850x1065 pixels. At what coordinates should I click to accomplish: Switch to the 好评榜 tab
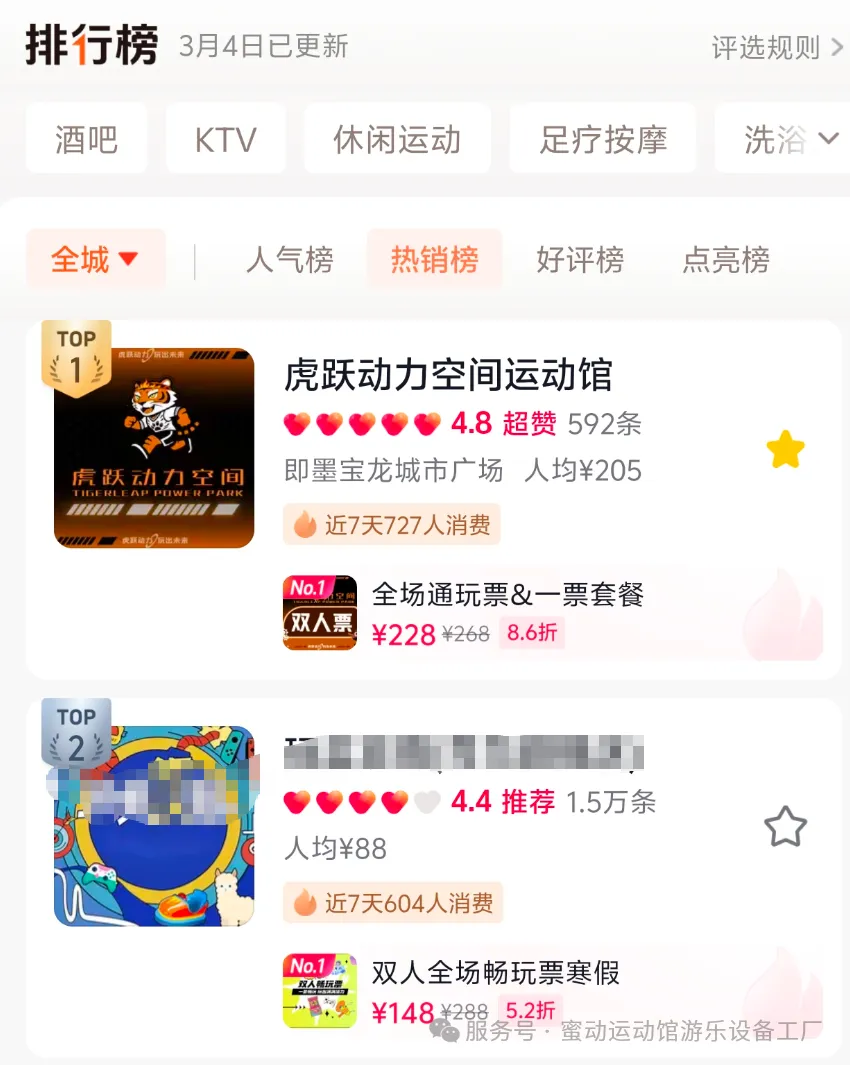[x=580, y=260]
